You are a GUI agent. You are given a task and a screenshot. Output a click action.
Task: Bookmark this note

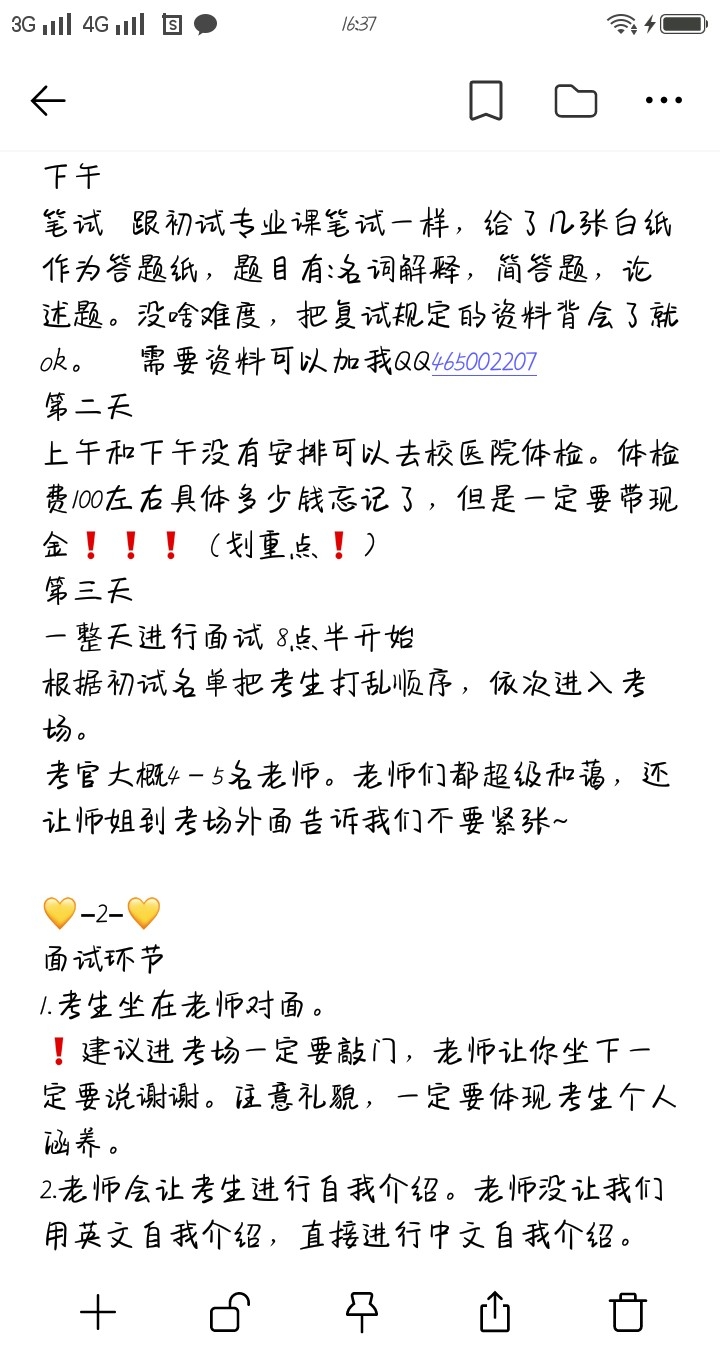486,101
